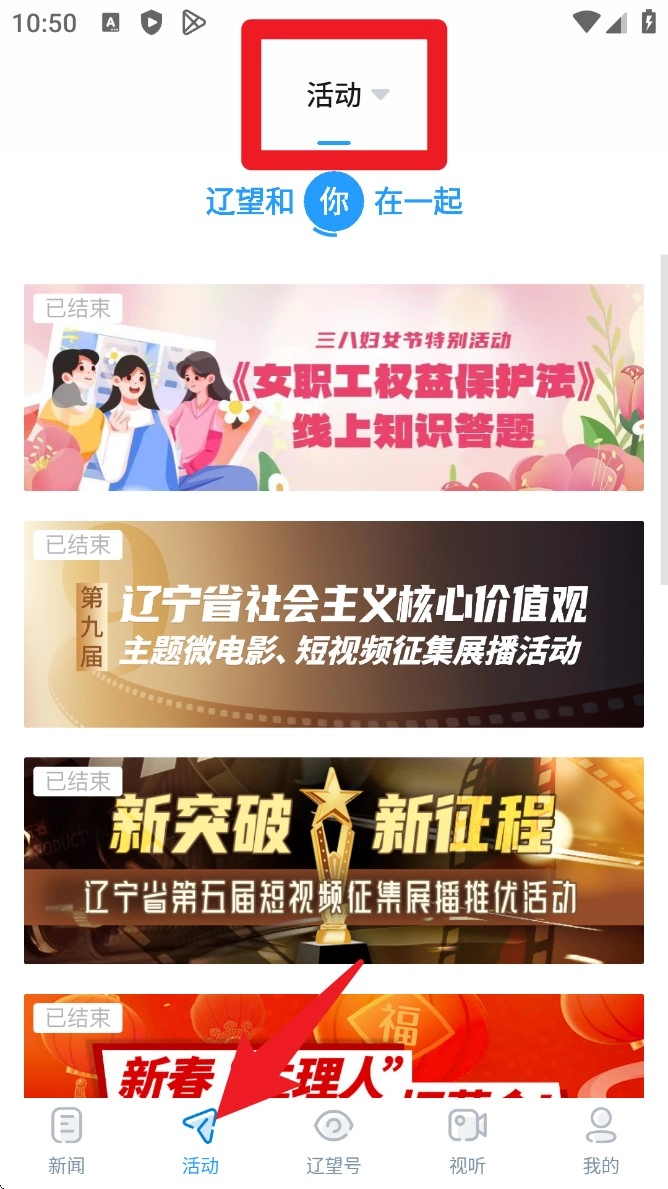The width and height of the screenshot is (668, 1189).
Task: Switch to the 视听 tab
Action: tap(467, 1140)
